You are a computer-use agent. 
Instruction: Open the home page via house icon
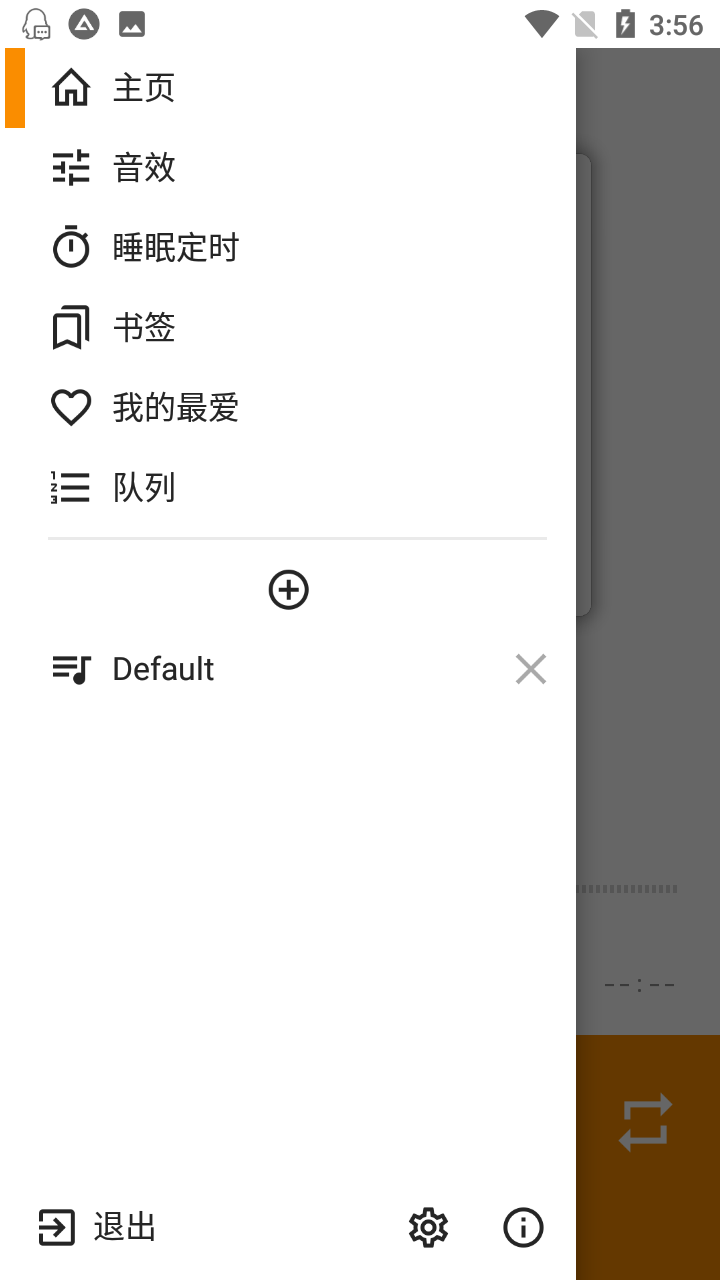click(x=70, y=87)
